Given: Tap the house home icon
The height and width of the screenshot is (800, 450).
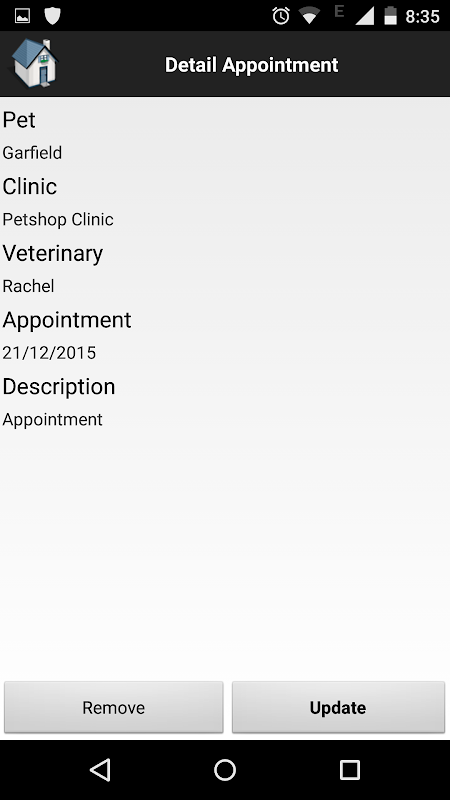Looking at the screenshot, I should [35, 64].
